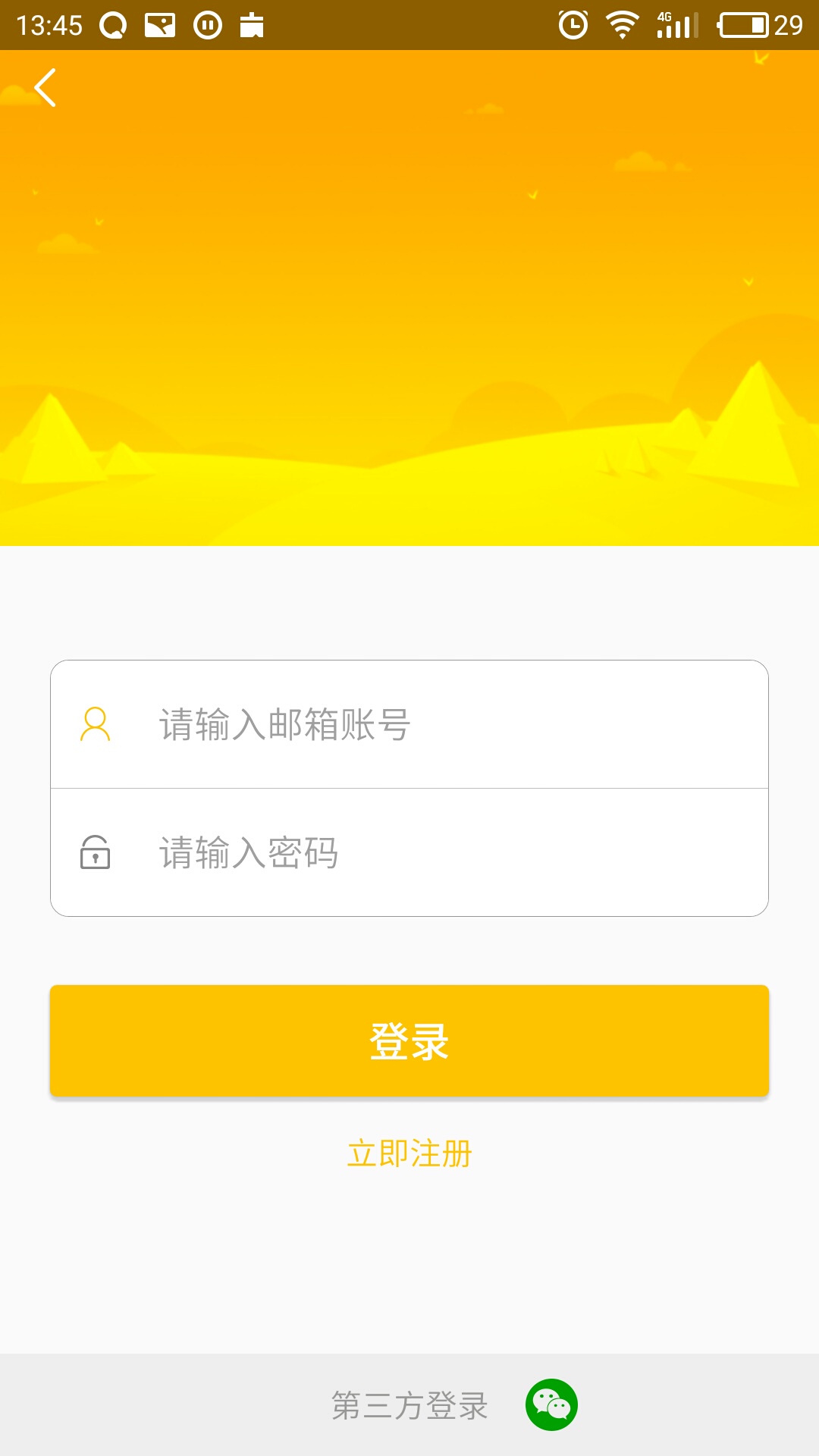Viewport: 819px width, 1456px height.
Task: Open the 立即注册 register link
Action: point(409,1153)
